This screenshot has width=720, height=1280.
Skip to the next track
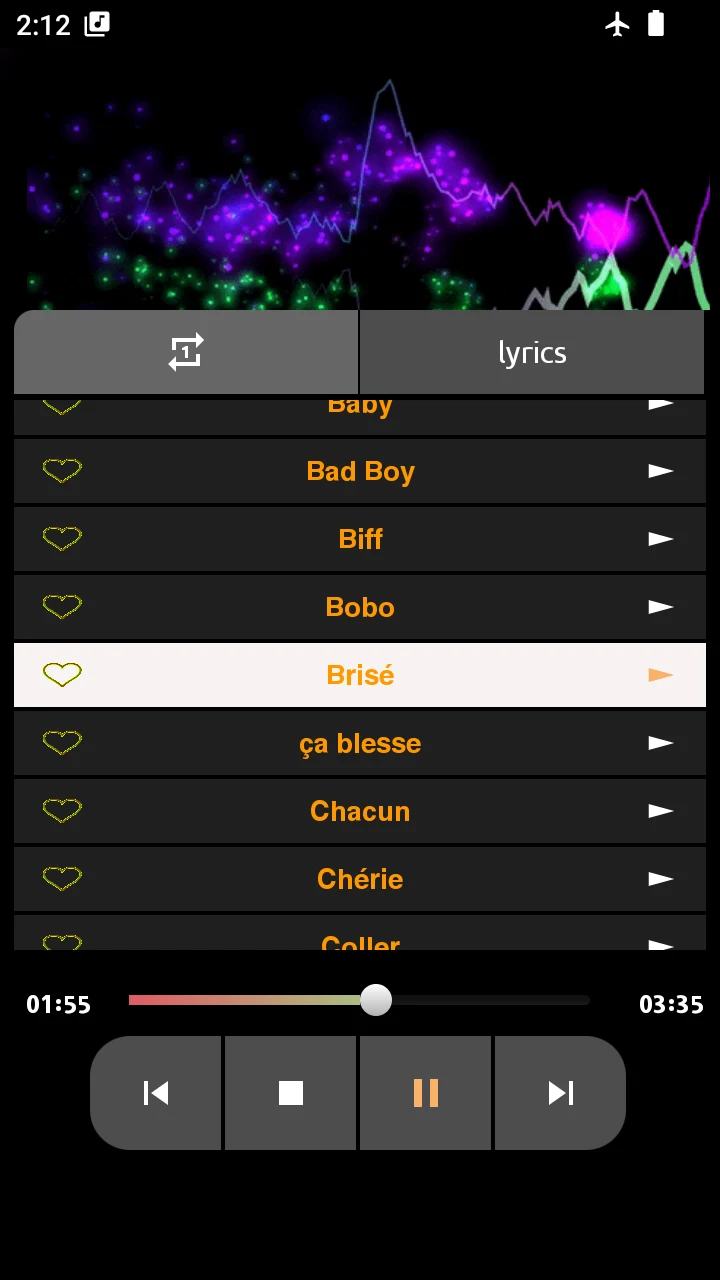point(560,1093)
